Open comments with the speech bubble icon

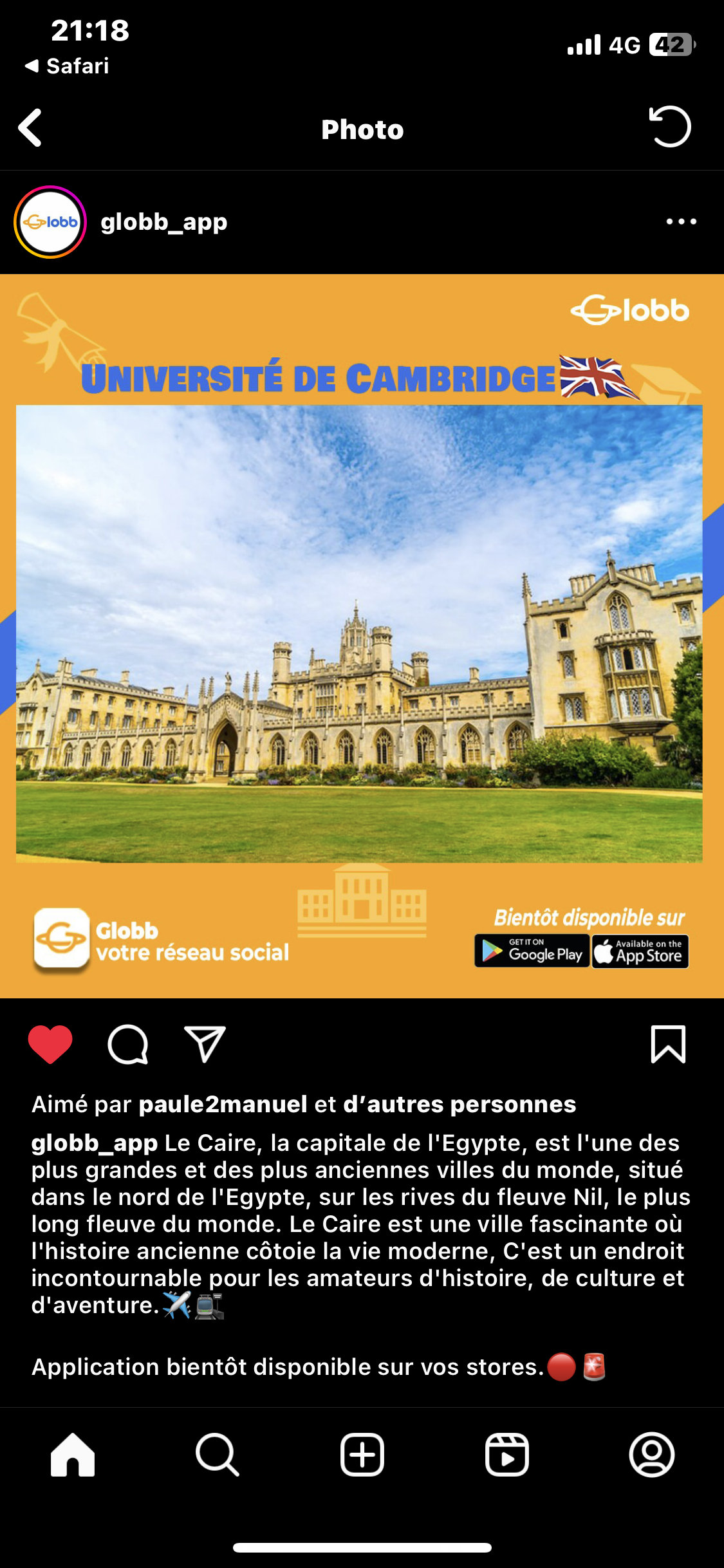(x=128, y=1044)
